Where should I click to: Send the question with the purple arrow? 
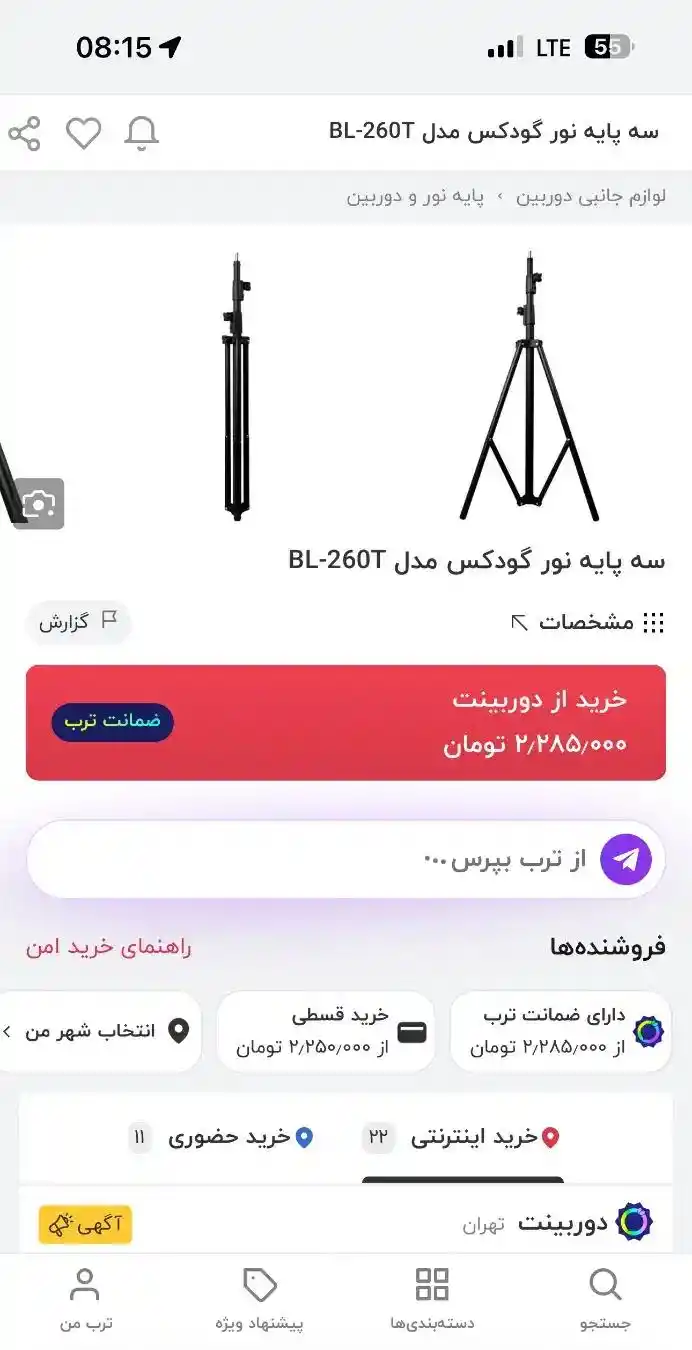(626, 860)
